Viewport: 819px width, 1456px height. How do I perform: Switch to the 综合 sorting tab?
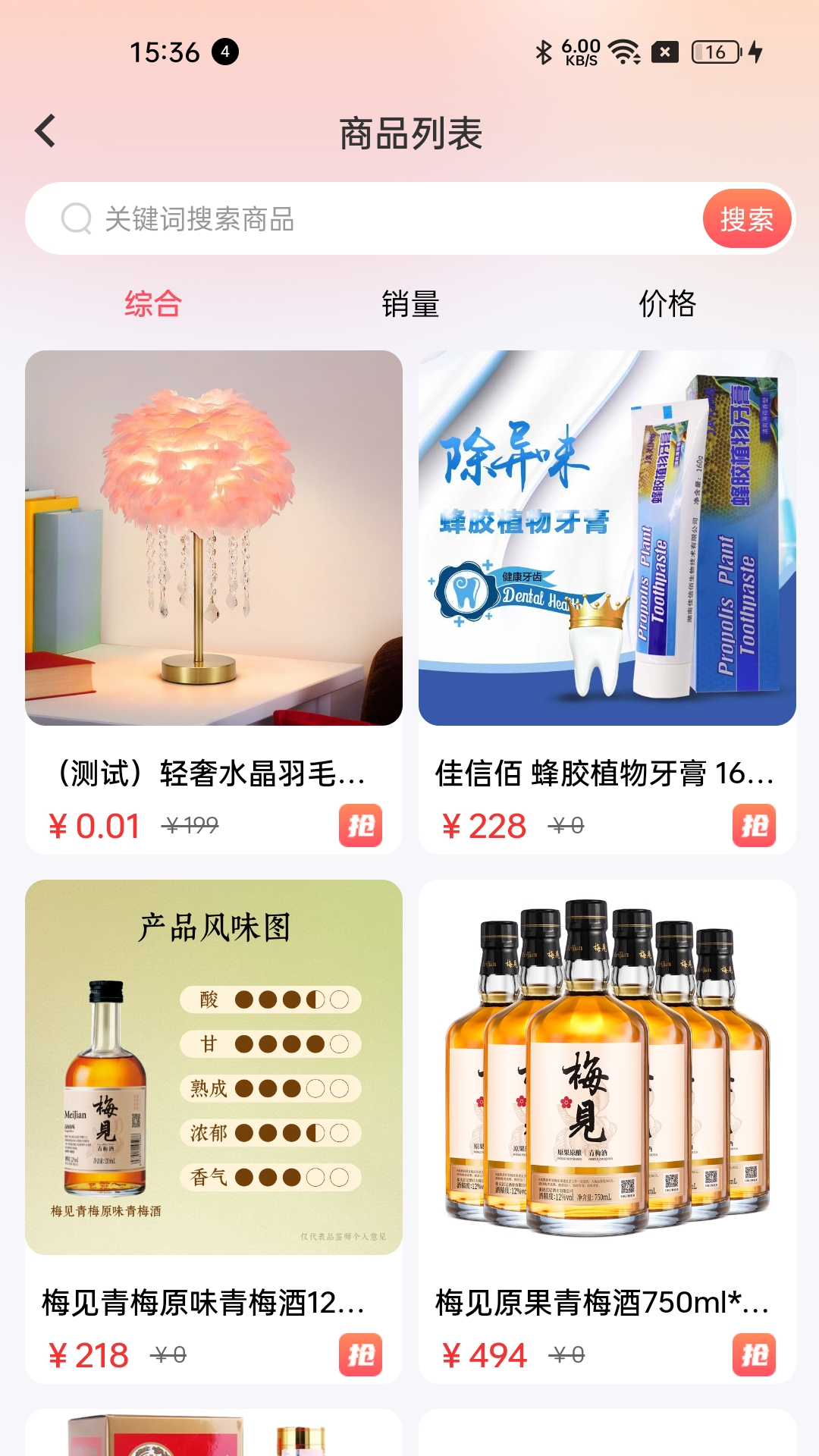point(153,304)
